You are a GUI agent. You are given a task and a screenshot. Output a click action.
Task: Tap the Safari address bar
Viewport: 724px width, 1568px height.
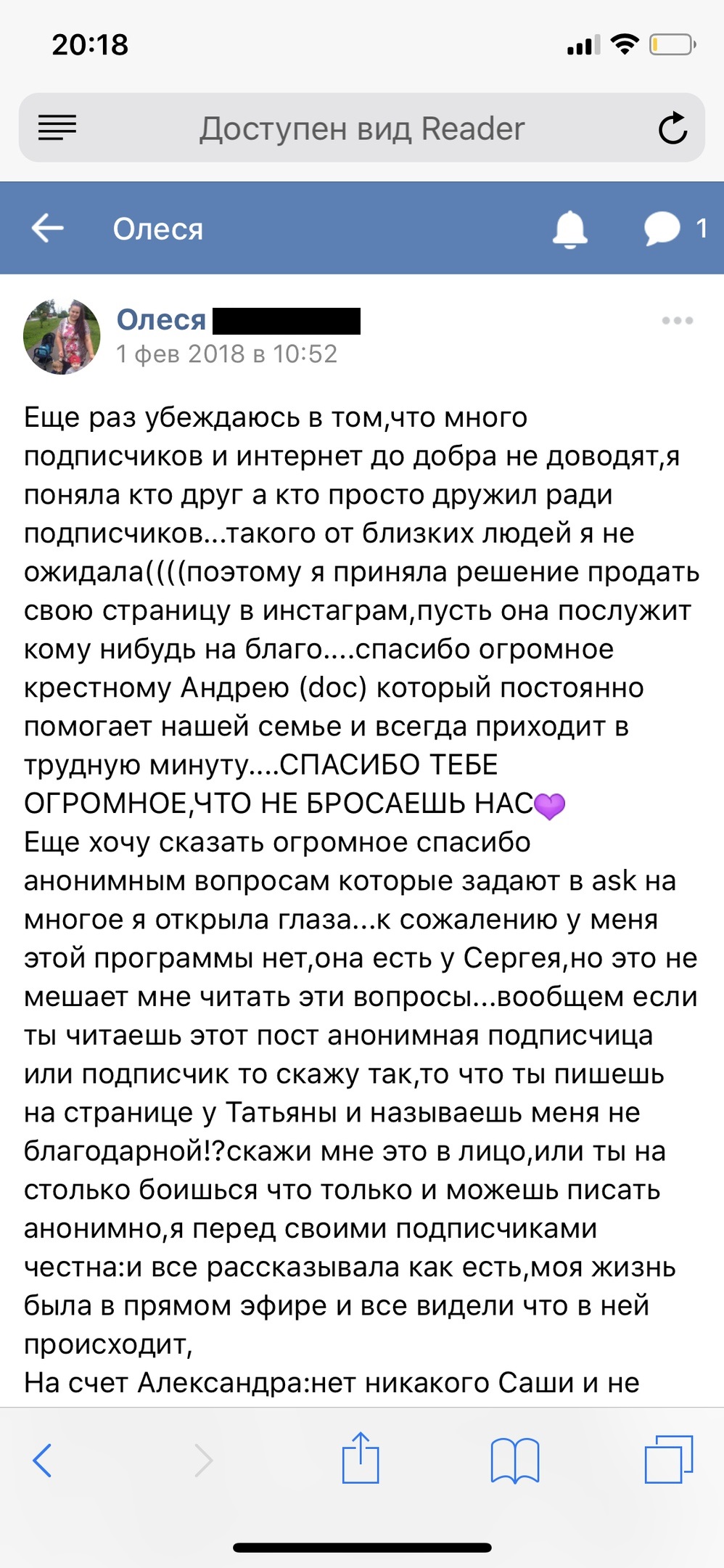click(x=361, y=128)
